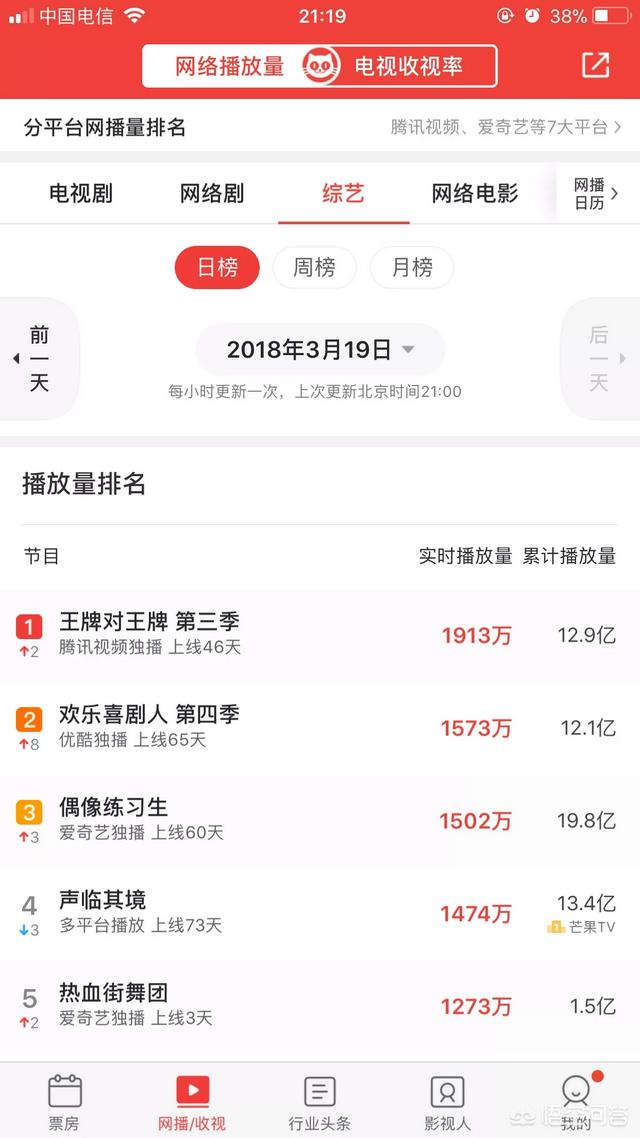Open the 影视人 tab
The width and height of the screenshot is (640, 1138).
point(448,1102)
